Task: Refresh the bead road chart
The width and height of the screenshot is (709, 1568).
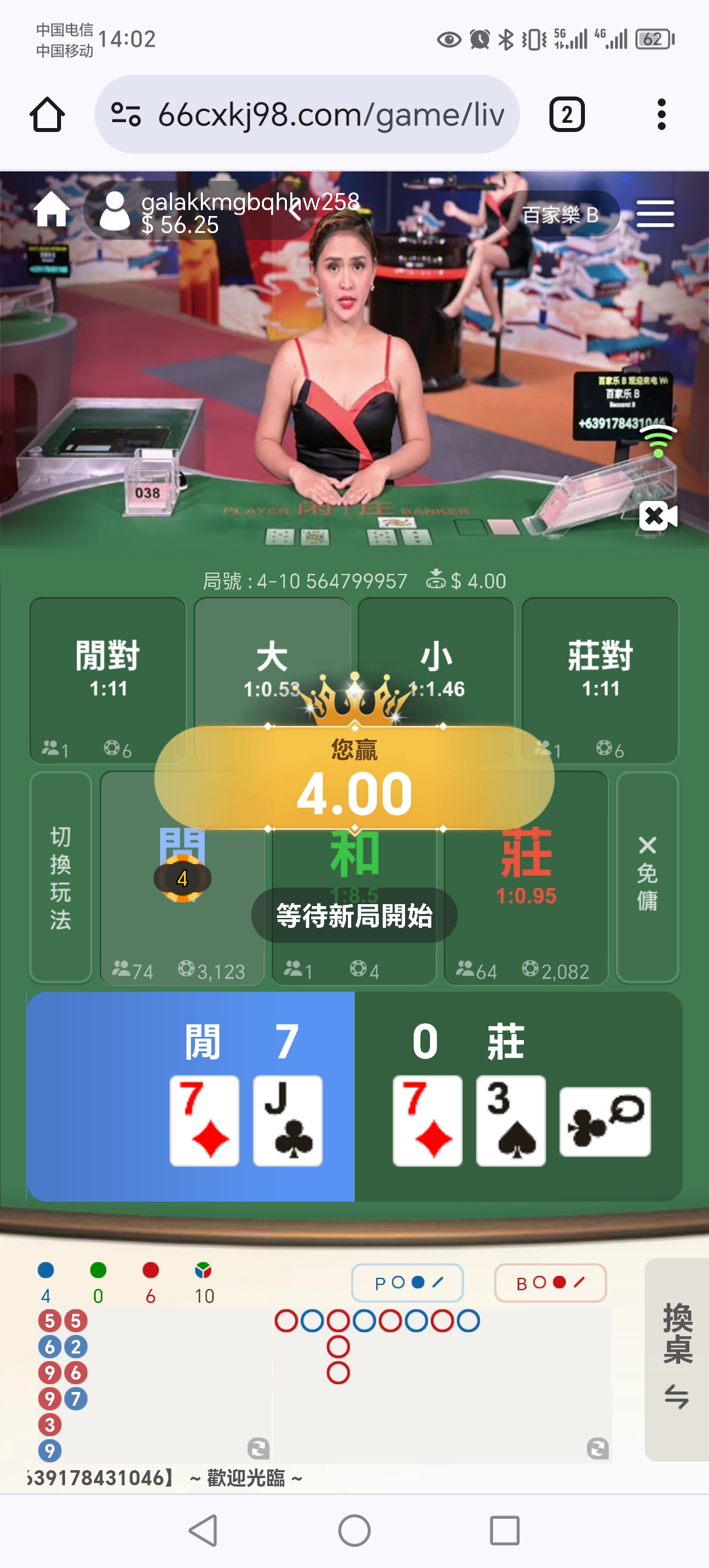Action: click(258, 1448)
